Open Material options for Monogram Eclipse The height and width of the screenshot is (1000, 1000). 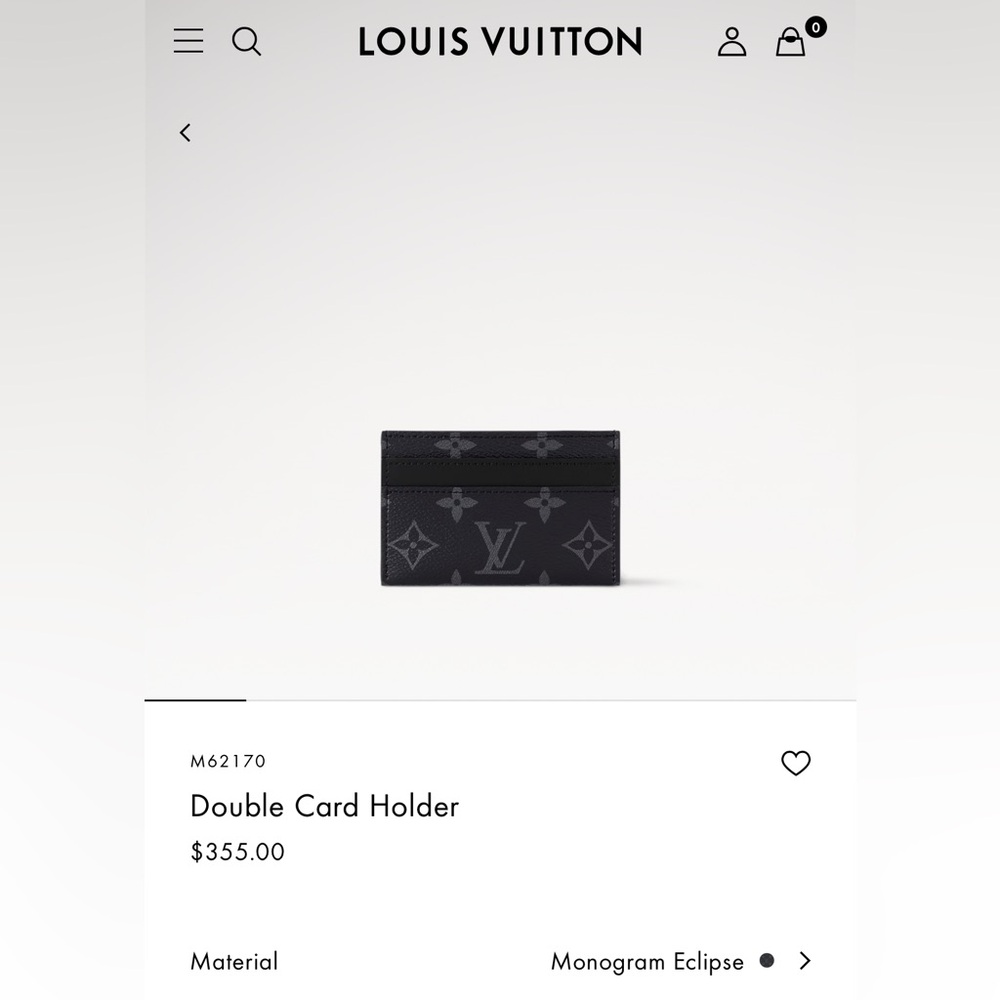coord(804,961)
